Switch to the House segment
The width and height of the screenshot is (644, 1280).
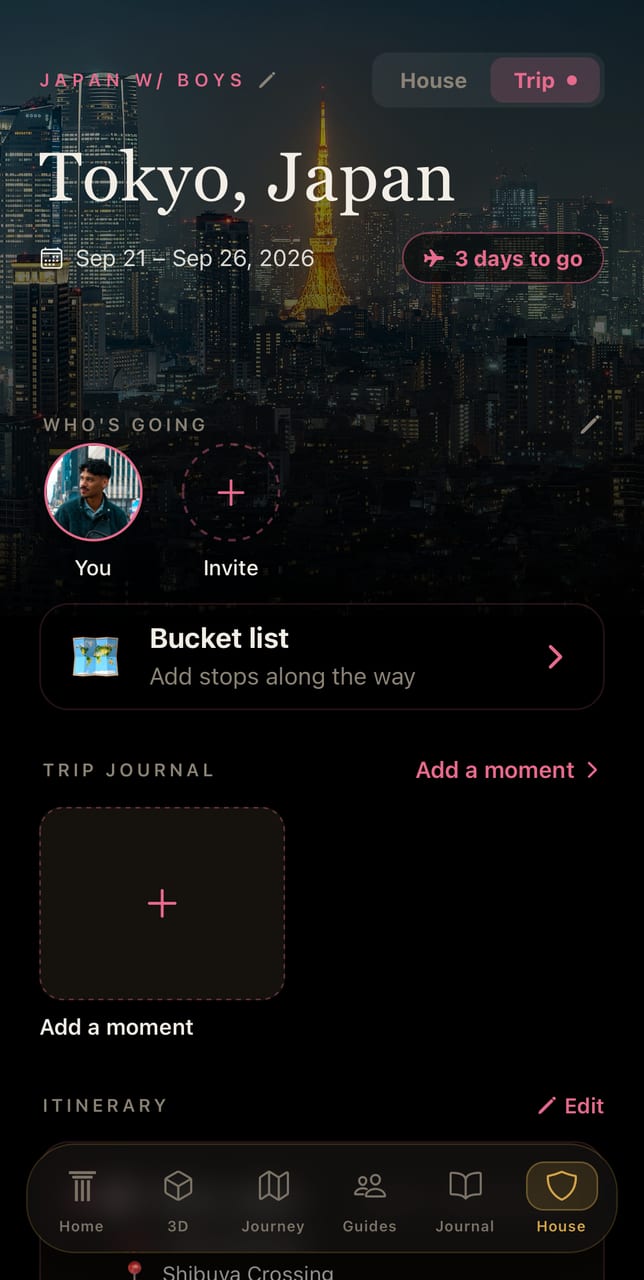[433, 81]
